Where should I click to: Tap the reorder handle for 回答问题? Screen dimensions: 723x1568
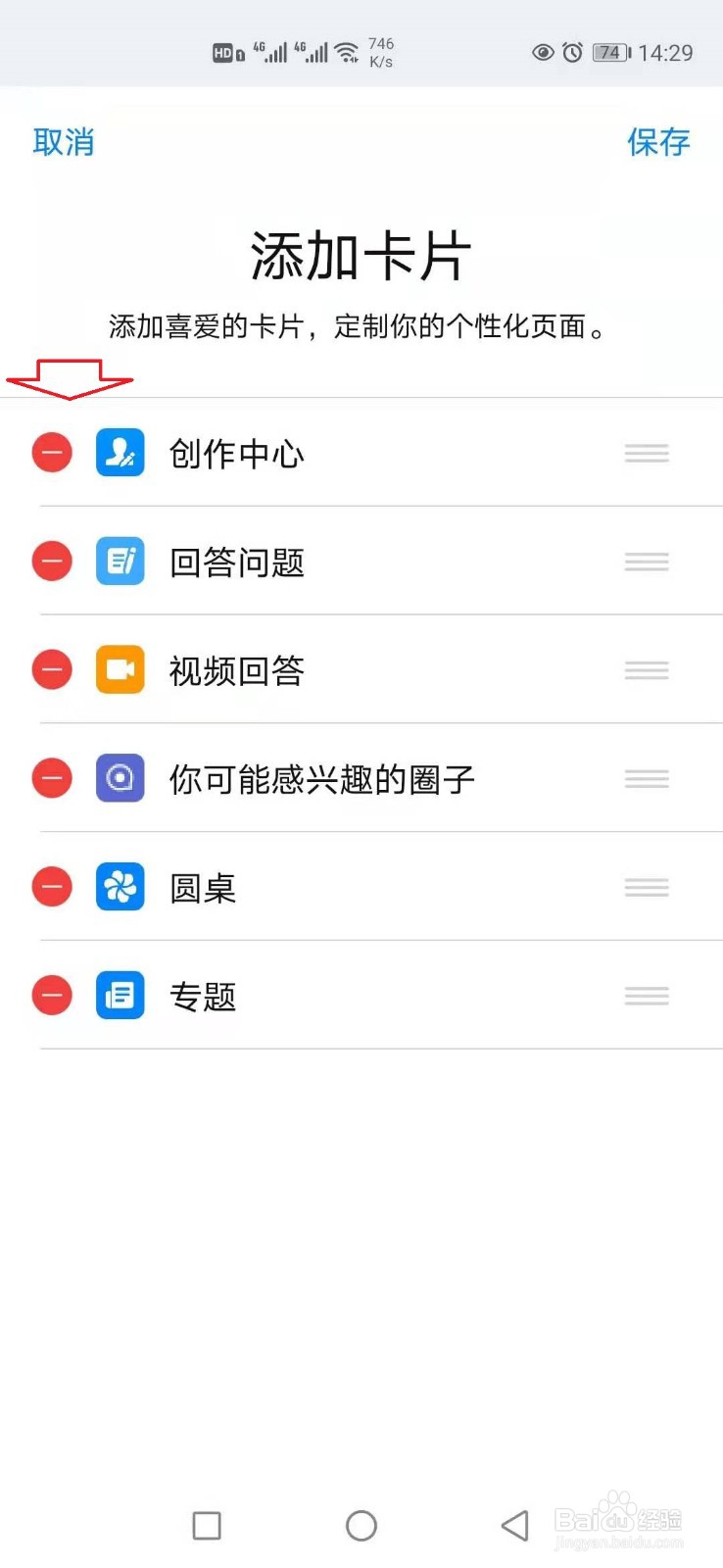click(647, 562)
